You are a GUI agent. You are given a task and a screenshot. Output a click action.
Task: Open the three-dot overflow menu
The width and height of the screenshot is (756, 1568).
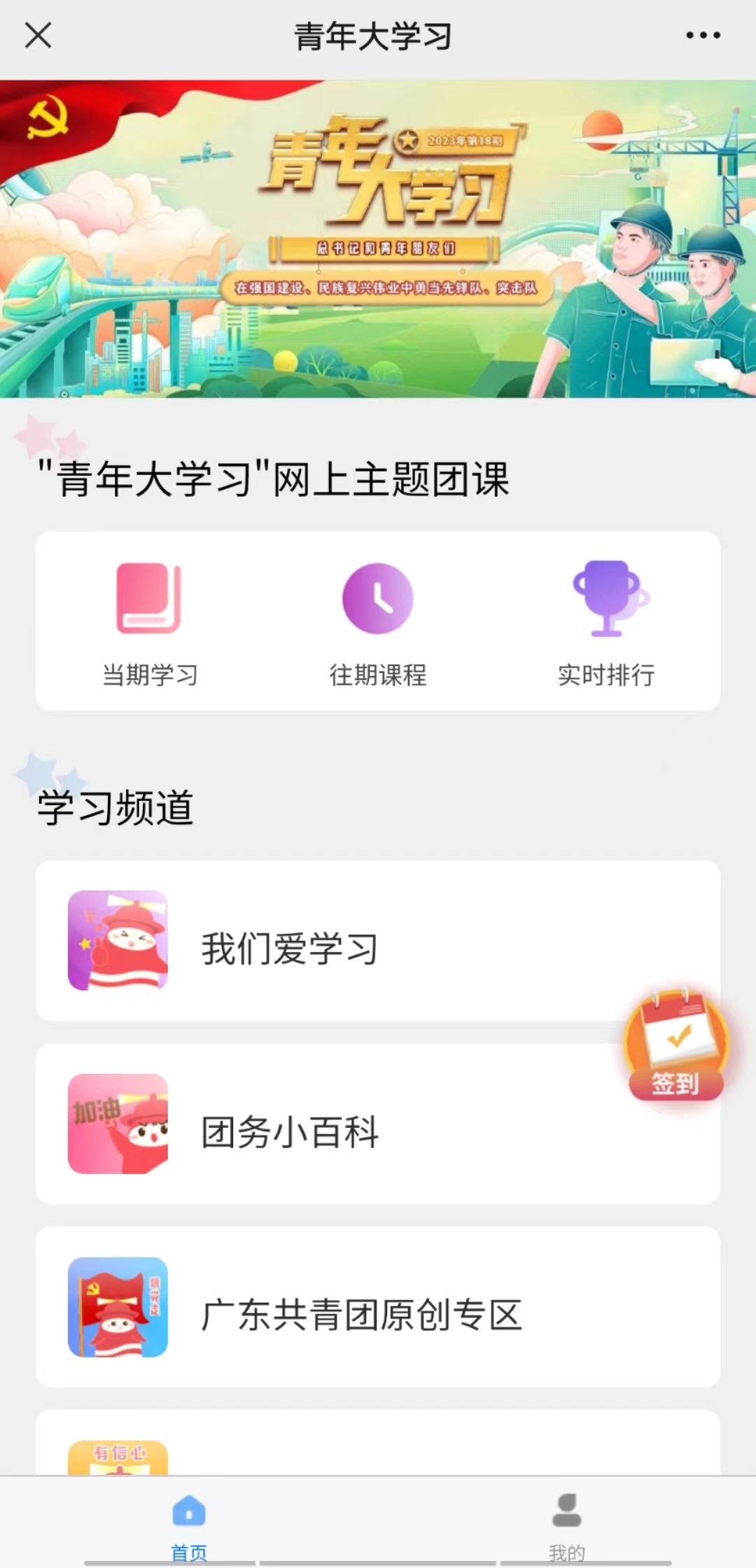(703, 35)
